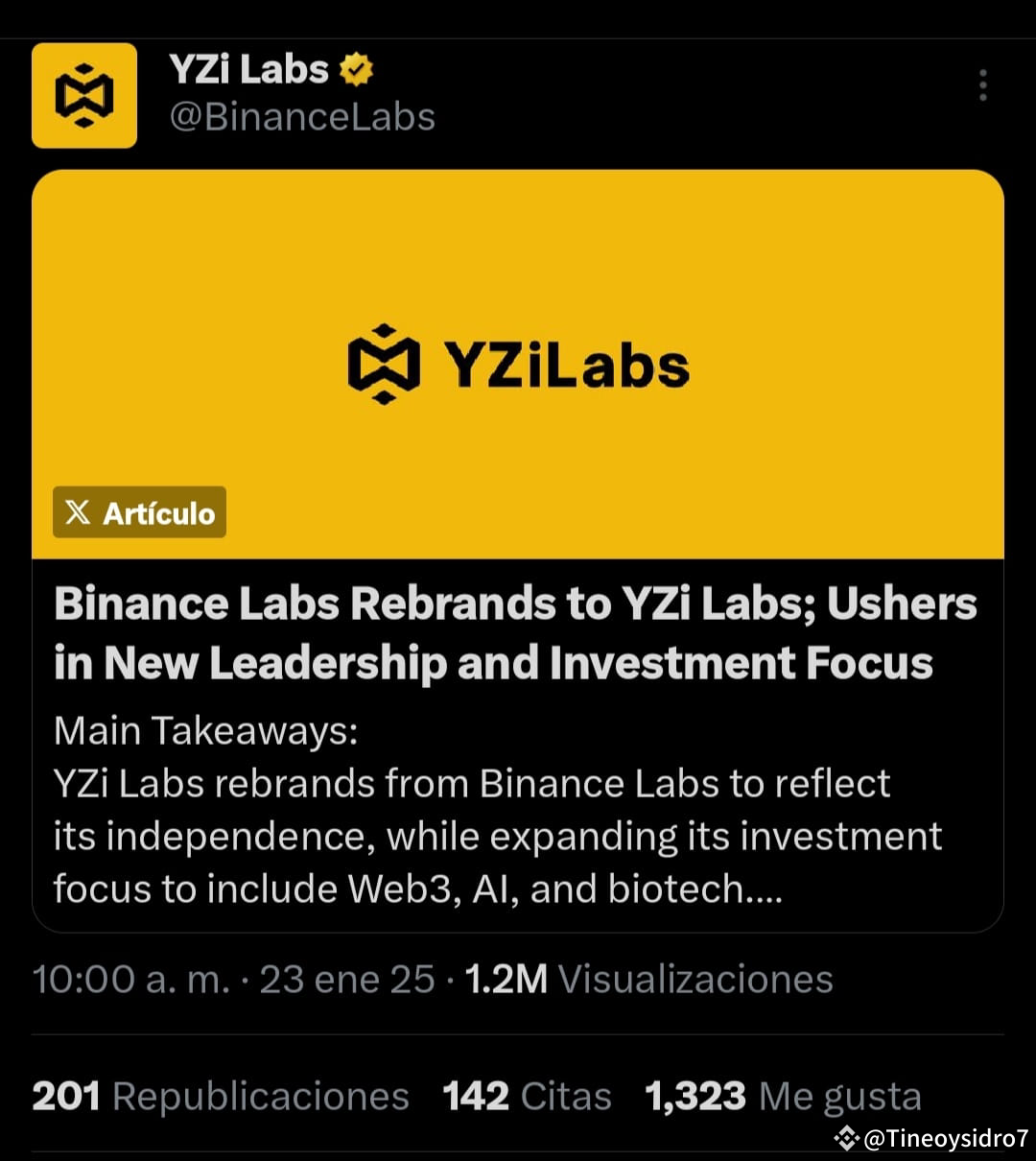1036x1161 pixels.
Task: Click the gold verified badge next to YZi Labs
Action: [x=356, y=68]
